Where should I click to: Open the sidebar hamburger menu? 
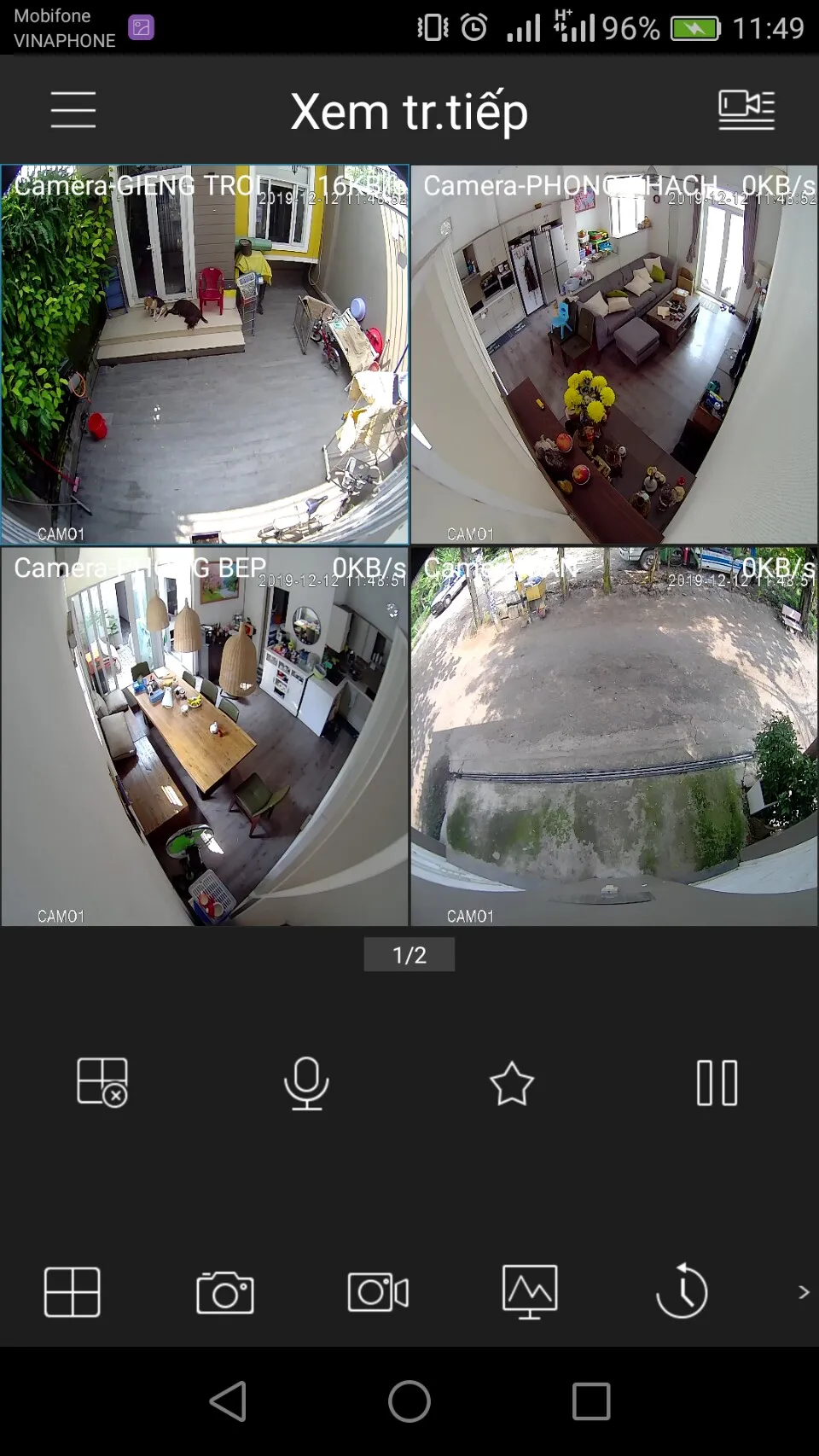73,111
